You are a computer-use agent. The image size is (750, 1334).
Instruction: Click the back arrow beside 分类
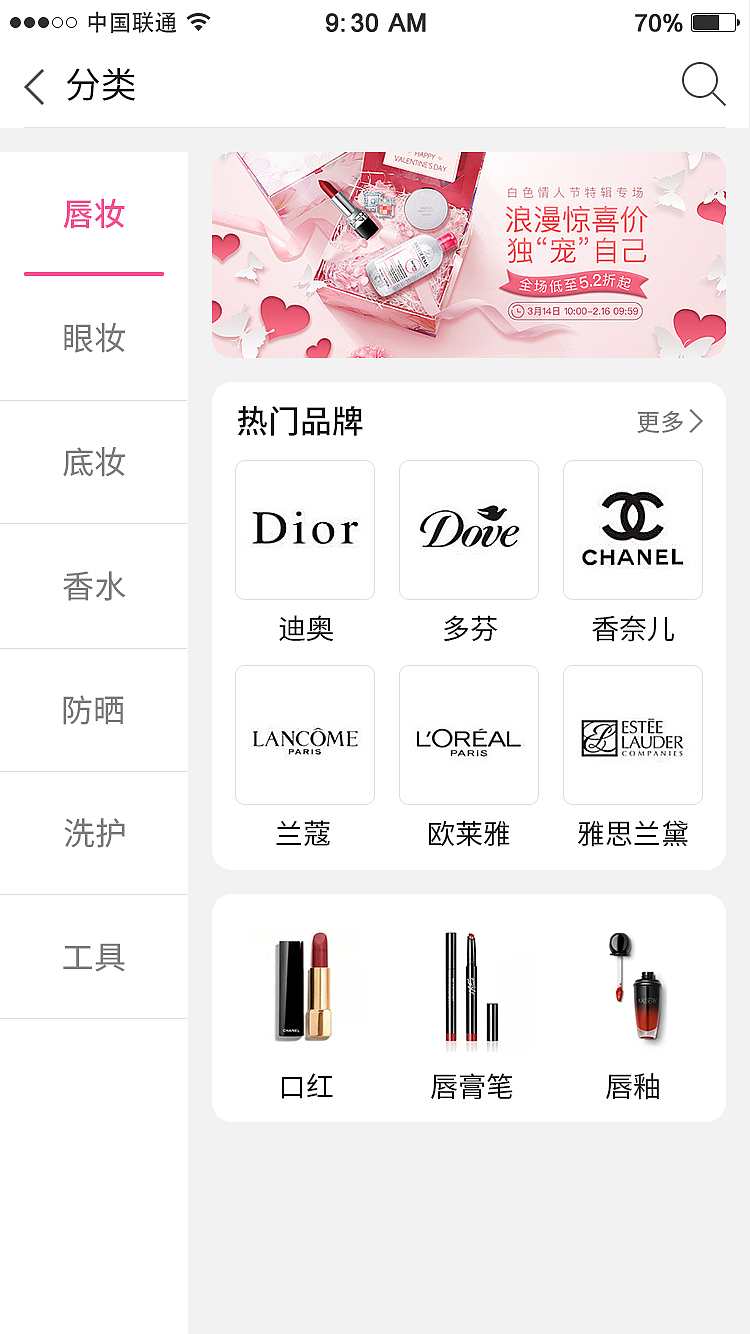(33, 87)
